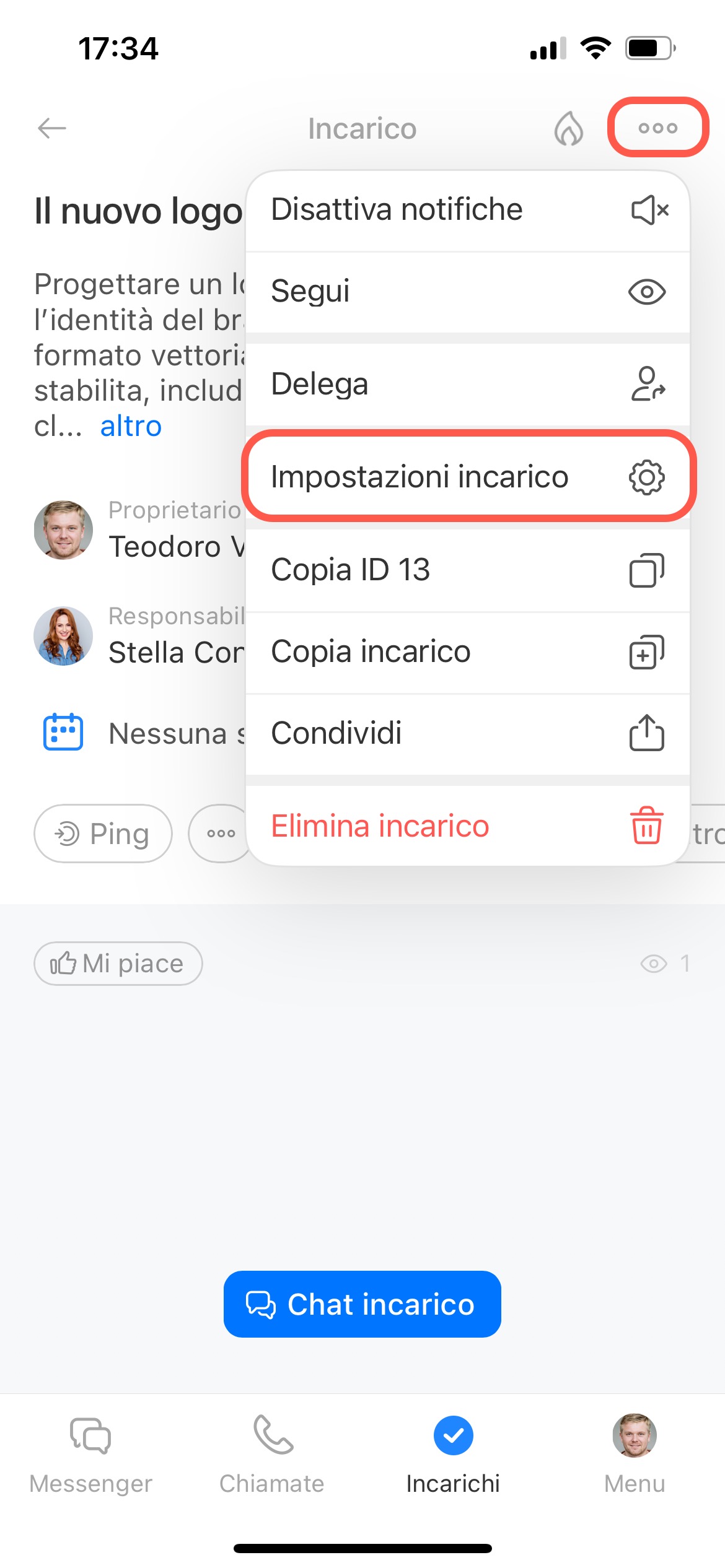Close the three-dots overflow menu
725x1568 pixels.
point(657,128)
